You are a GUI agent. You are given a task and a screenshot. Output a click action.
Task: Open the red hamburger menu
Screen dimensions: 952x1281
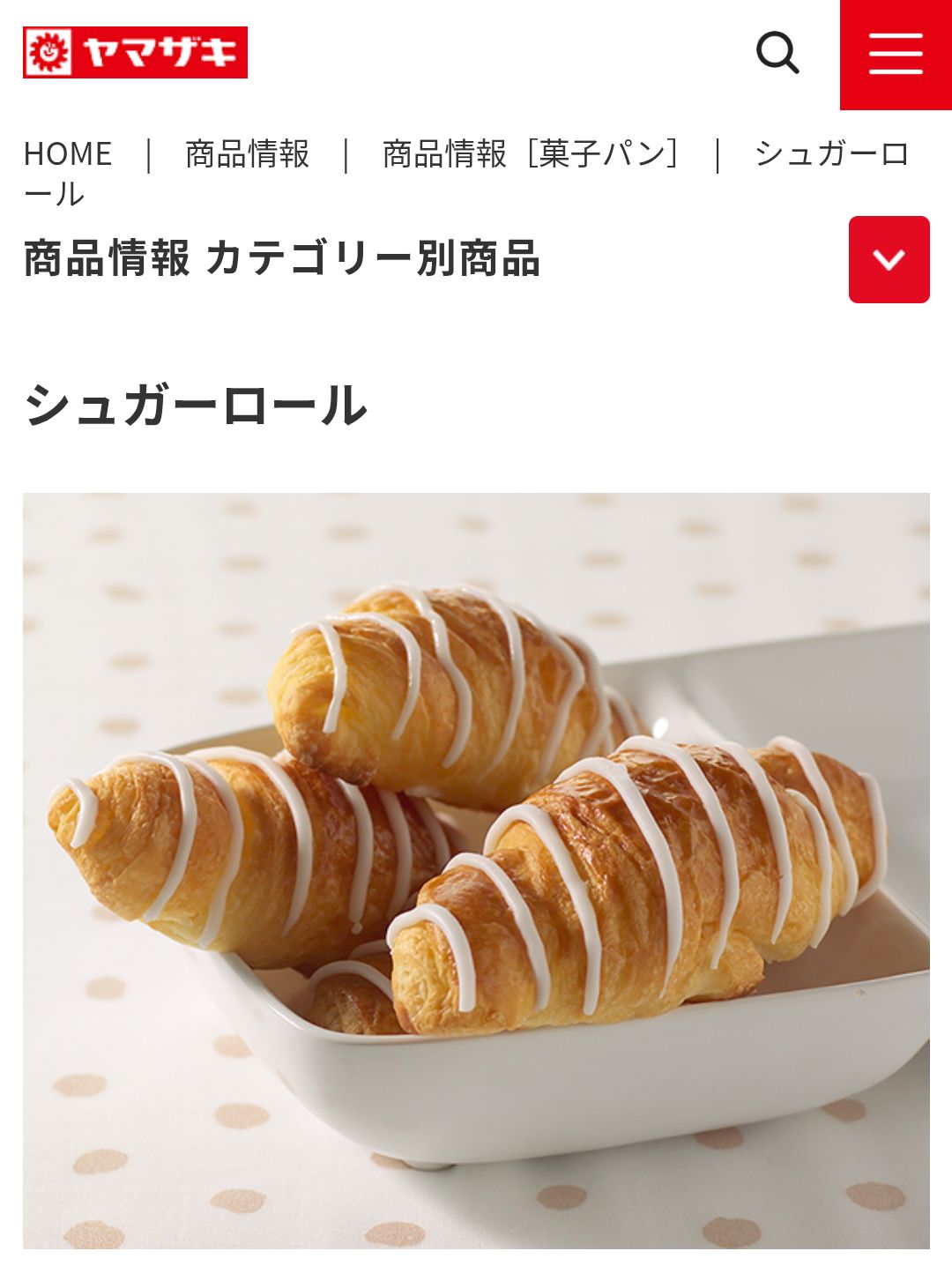pyautogui.click(x=895, y=55)
